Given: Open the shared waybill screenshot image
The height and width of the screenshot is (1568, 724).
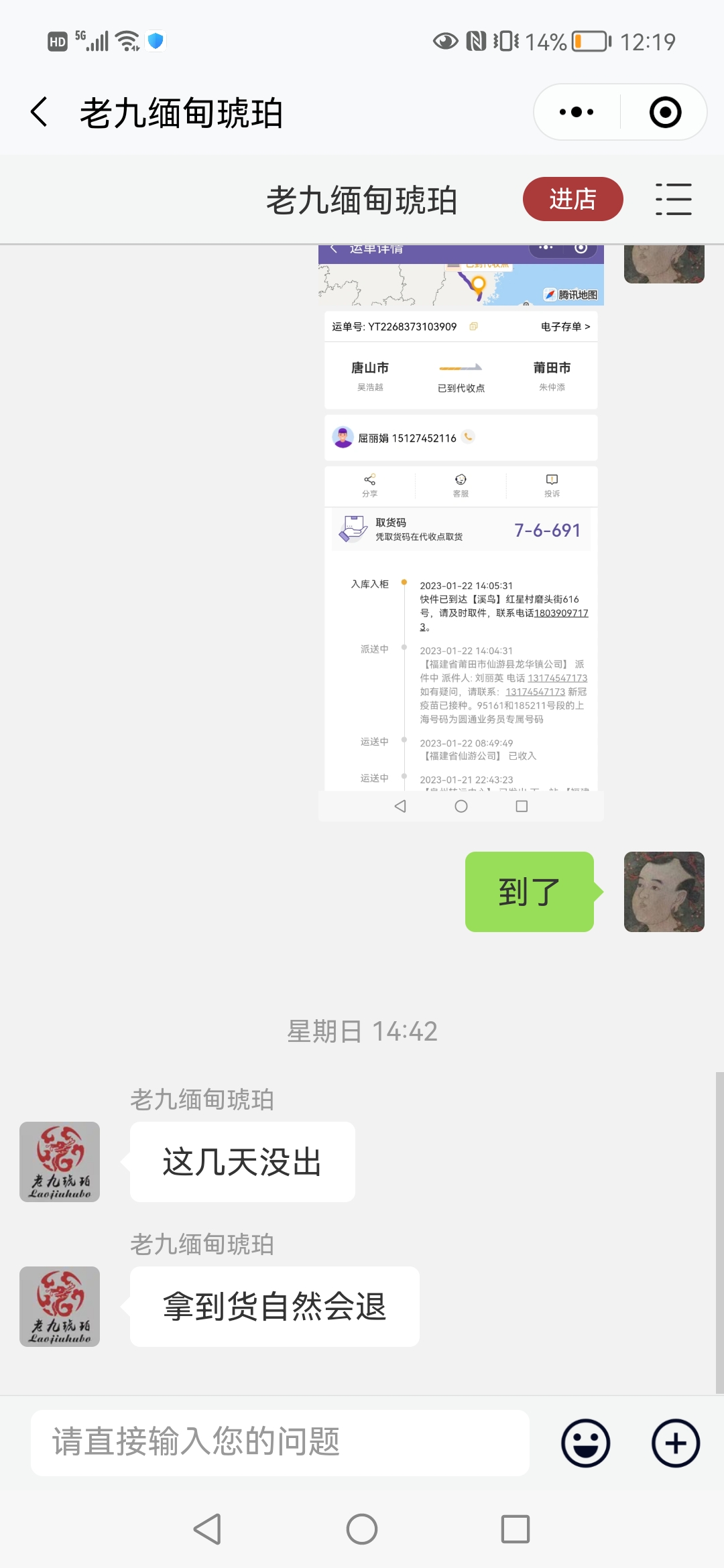Looking at the screenshot, I should click(x=461, y=533).
